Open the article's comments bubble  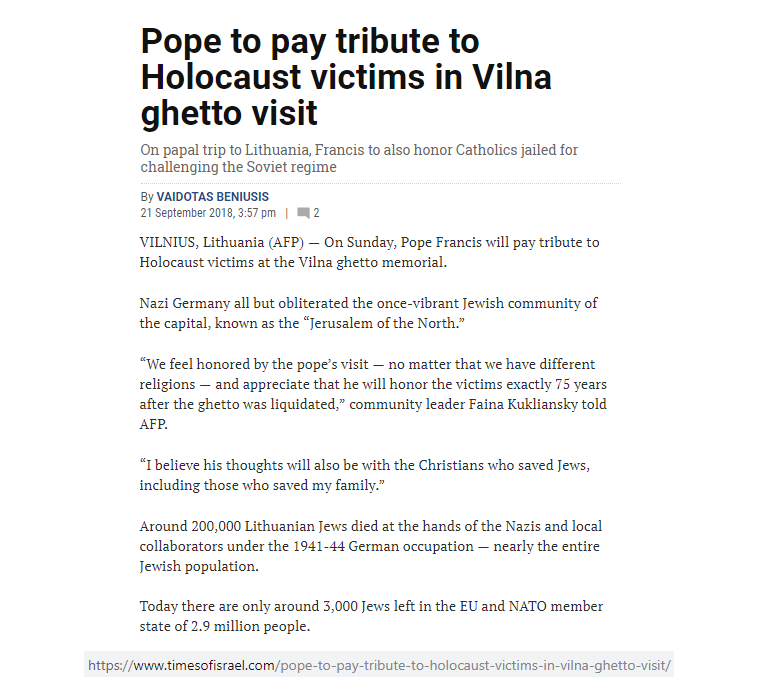(304, 213)
